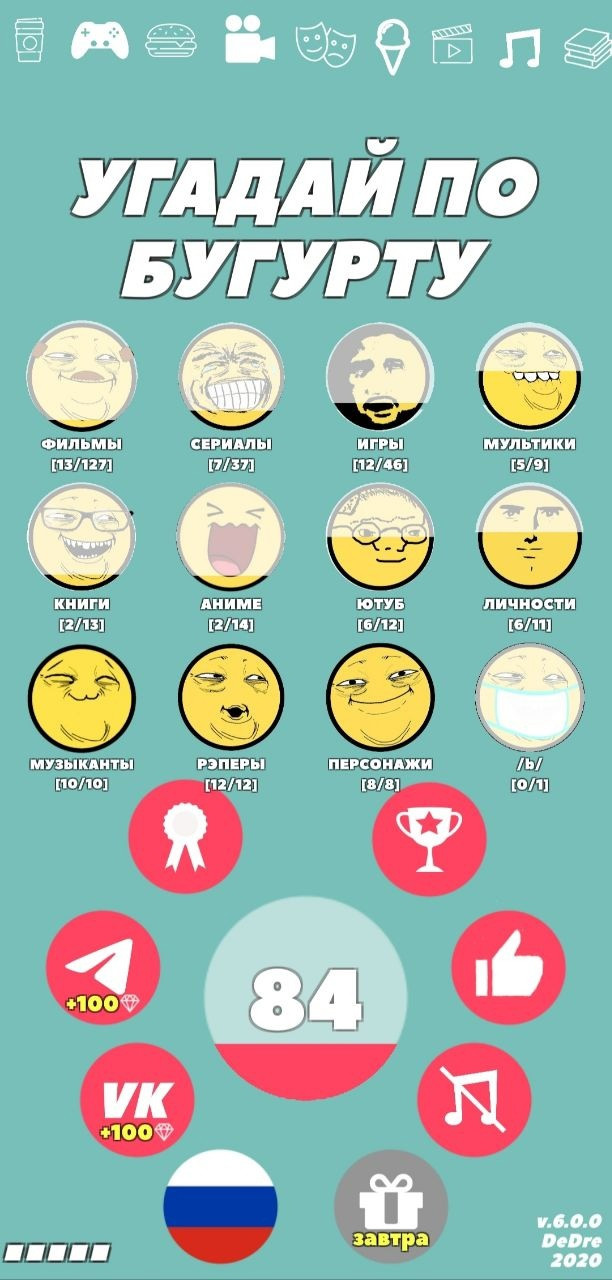Image resolution: width=612 pixels, height=1280 pixels.
Task: Open the Личности category
Action: (x=529, y=536)
